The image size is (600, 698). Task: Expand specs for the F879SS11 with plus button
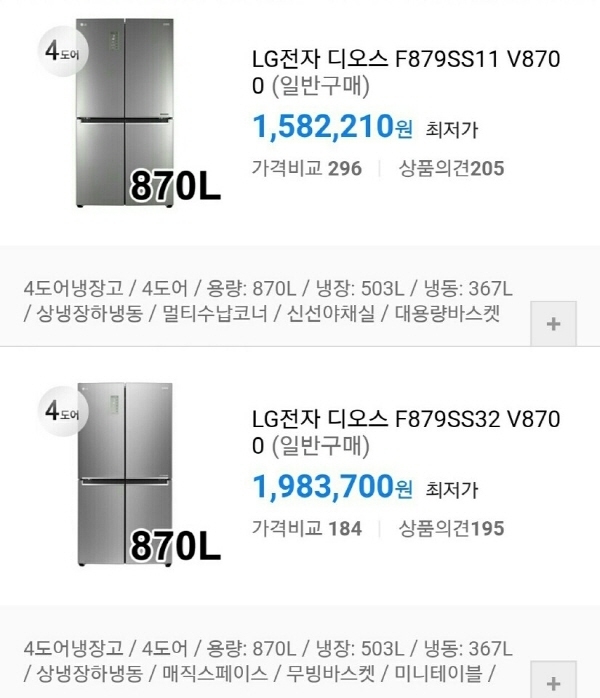[555, 324]
